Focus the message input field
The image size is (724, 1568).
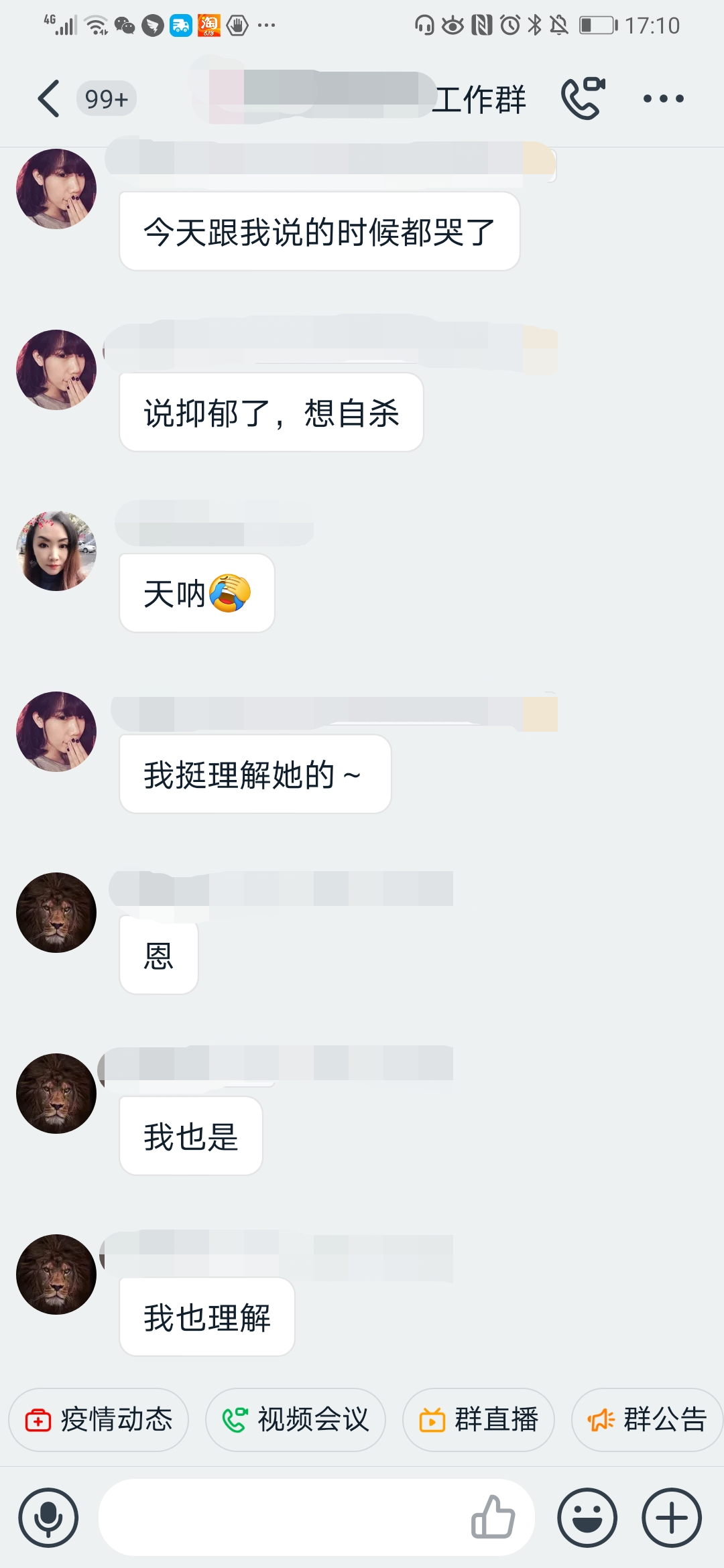tap(282, 1517)
